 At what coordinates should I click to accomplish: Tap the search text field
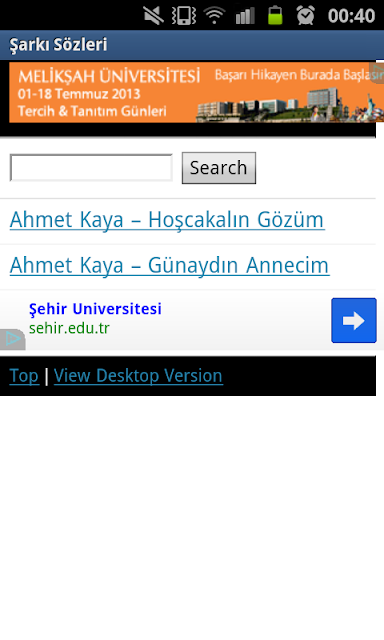91,168
